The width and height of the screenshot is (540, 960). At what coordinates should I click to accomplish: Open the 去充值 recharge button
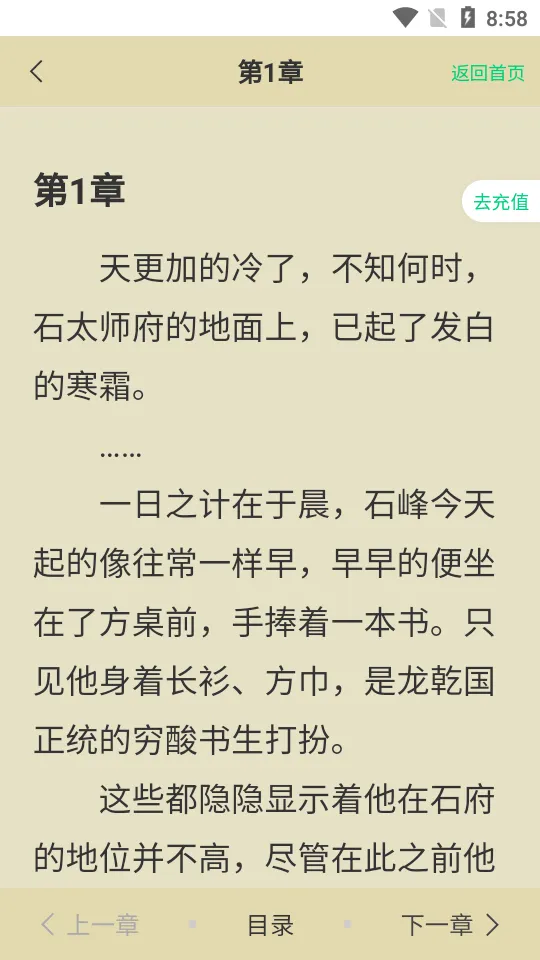(501, 201)
